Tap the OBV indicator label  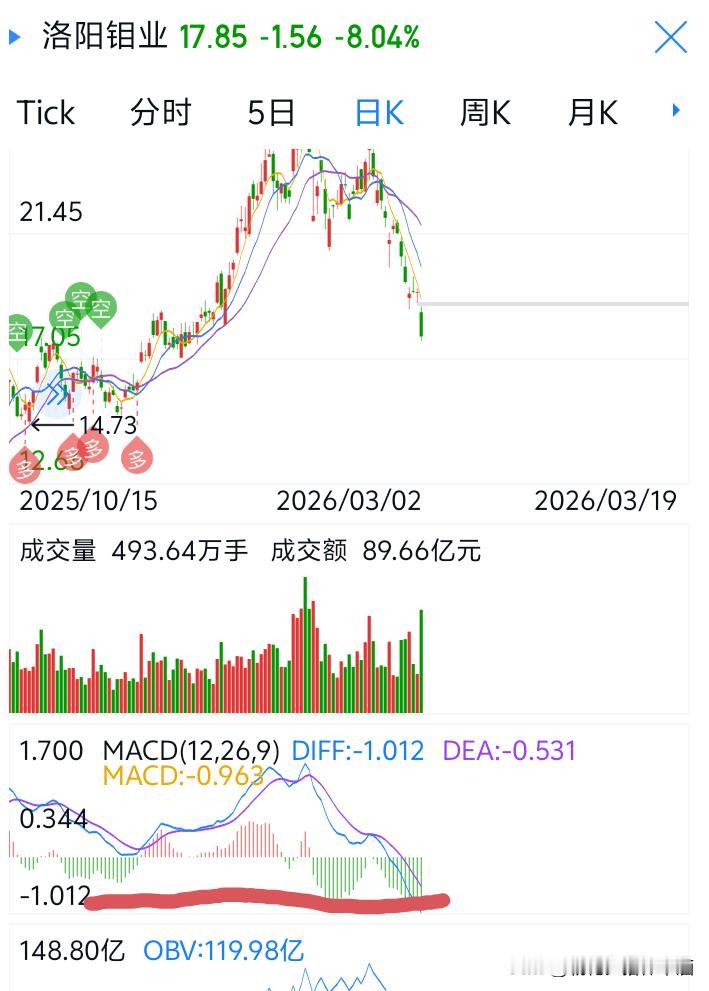pos(224,951)
